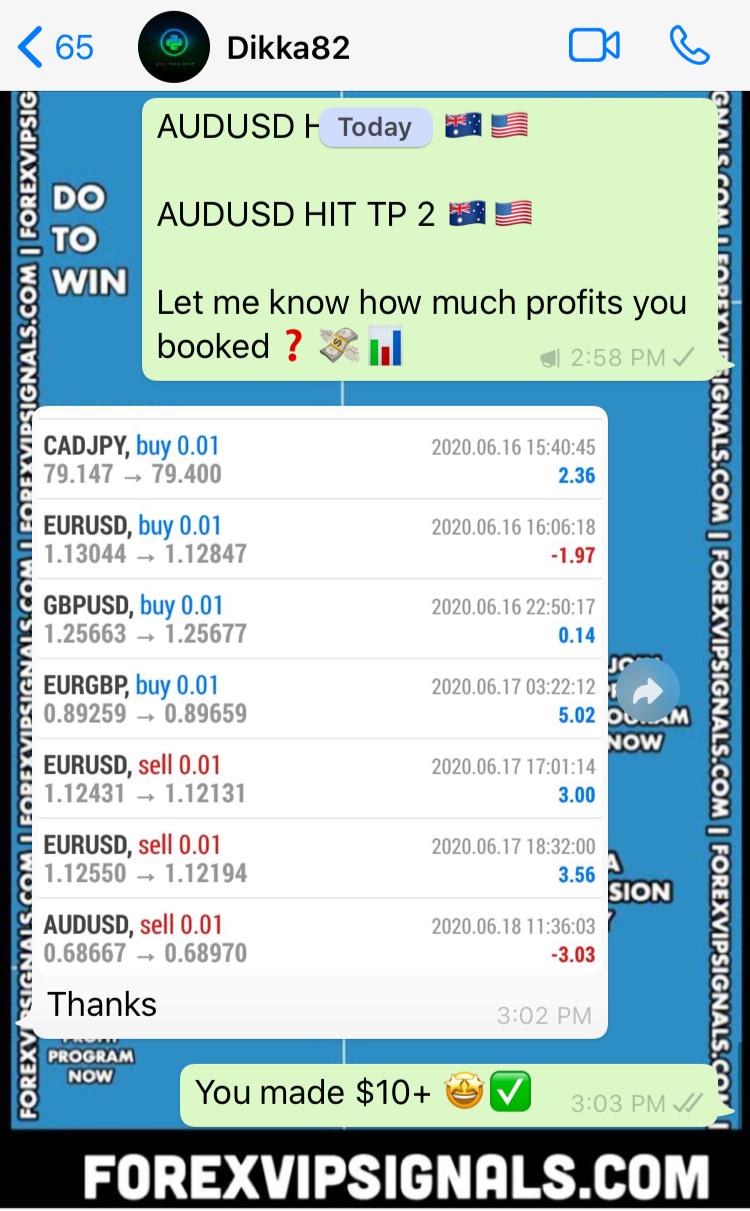Start a voice call with Dikka82
750x1211 pixels.
[689, 46]
